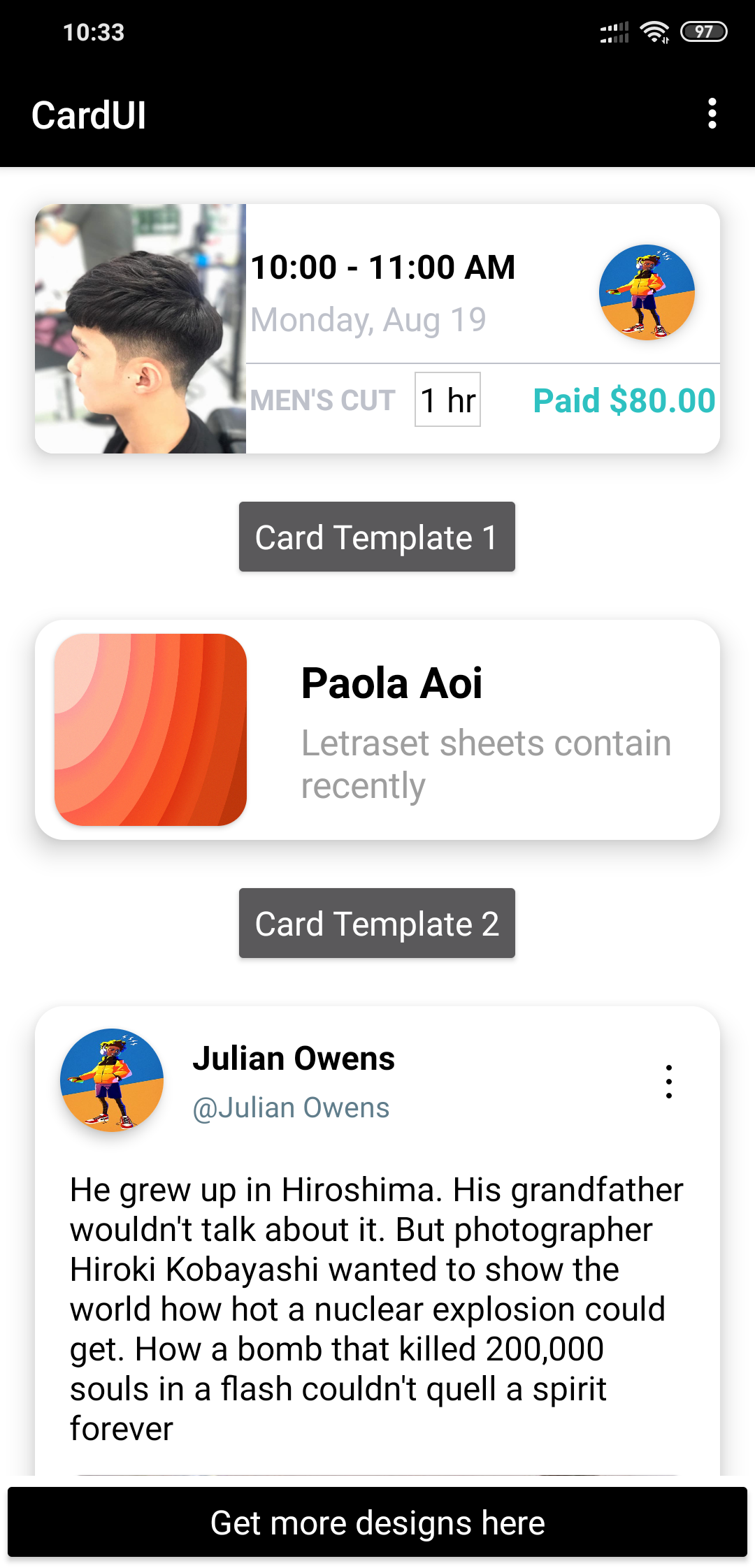
Task: View Julian Owens' profile picture
Action: click(112, 1080)
